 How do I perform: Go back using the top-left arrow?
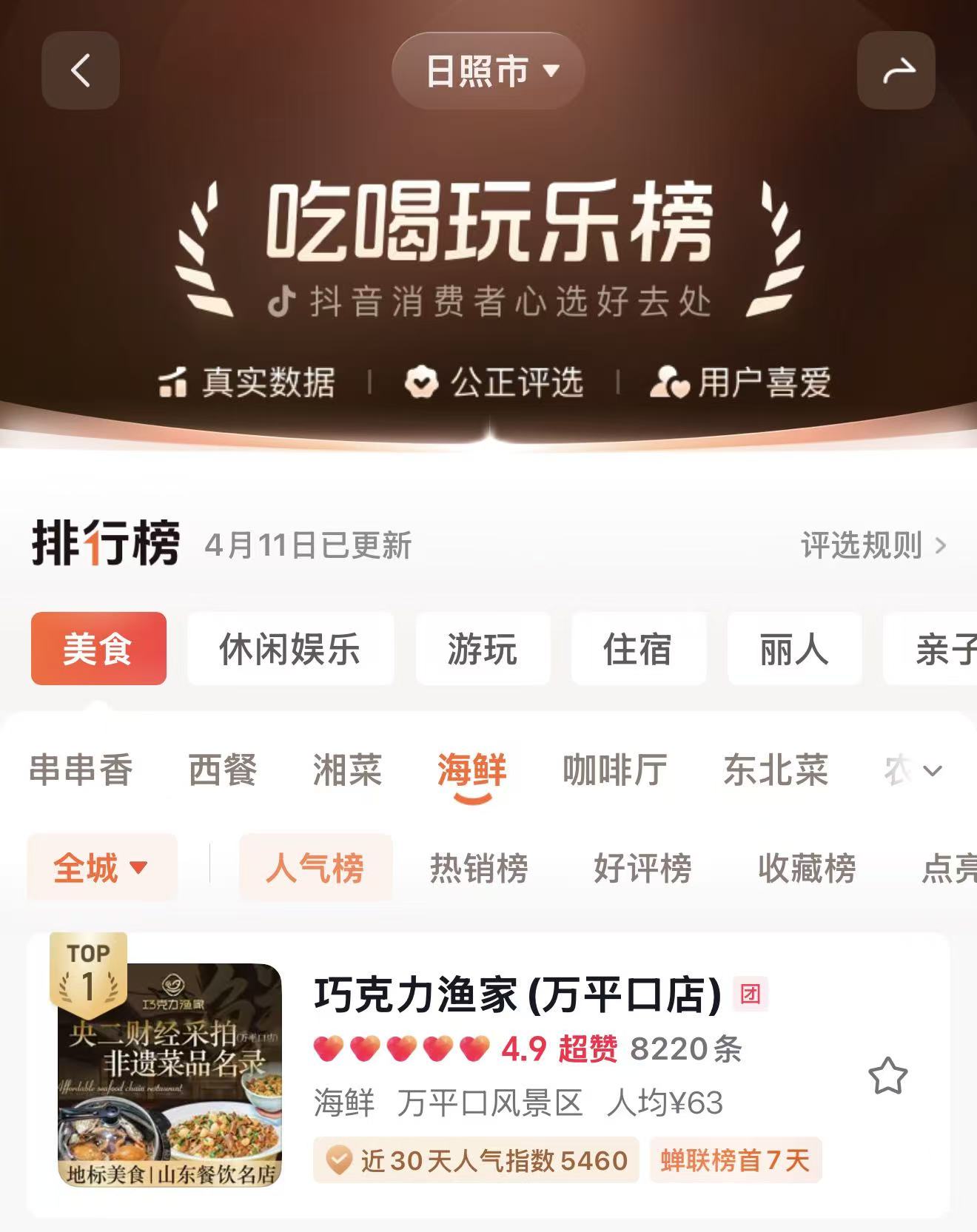point(80,71)
